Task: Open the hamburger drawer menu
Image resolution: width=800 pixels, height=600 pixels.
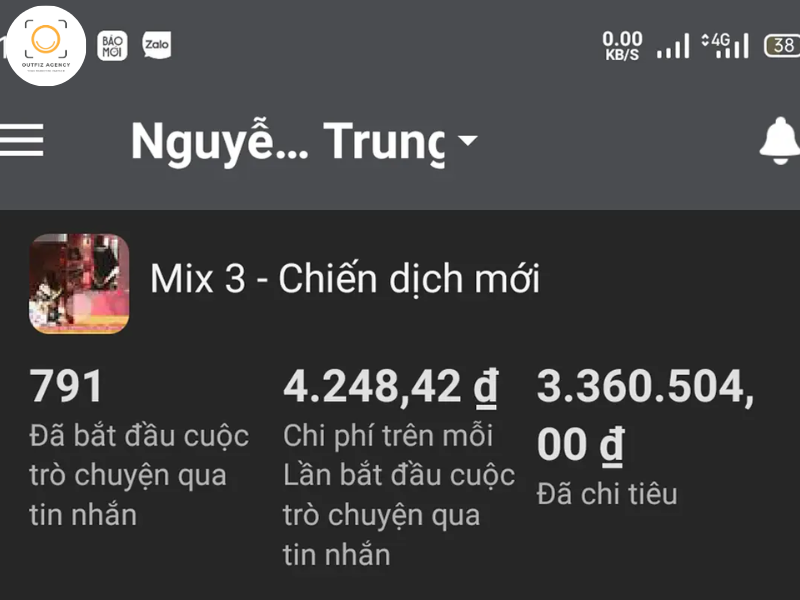Action: (21, 141)
